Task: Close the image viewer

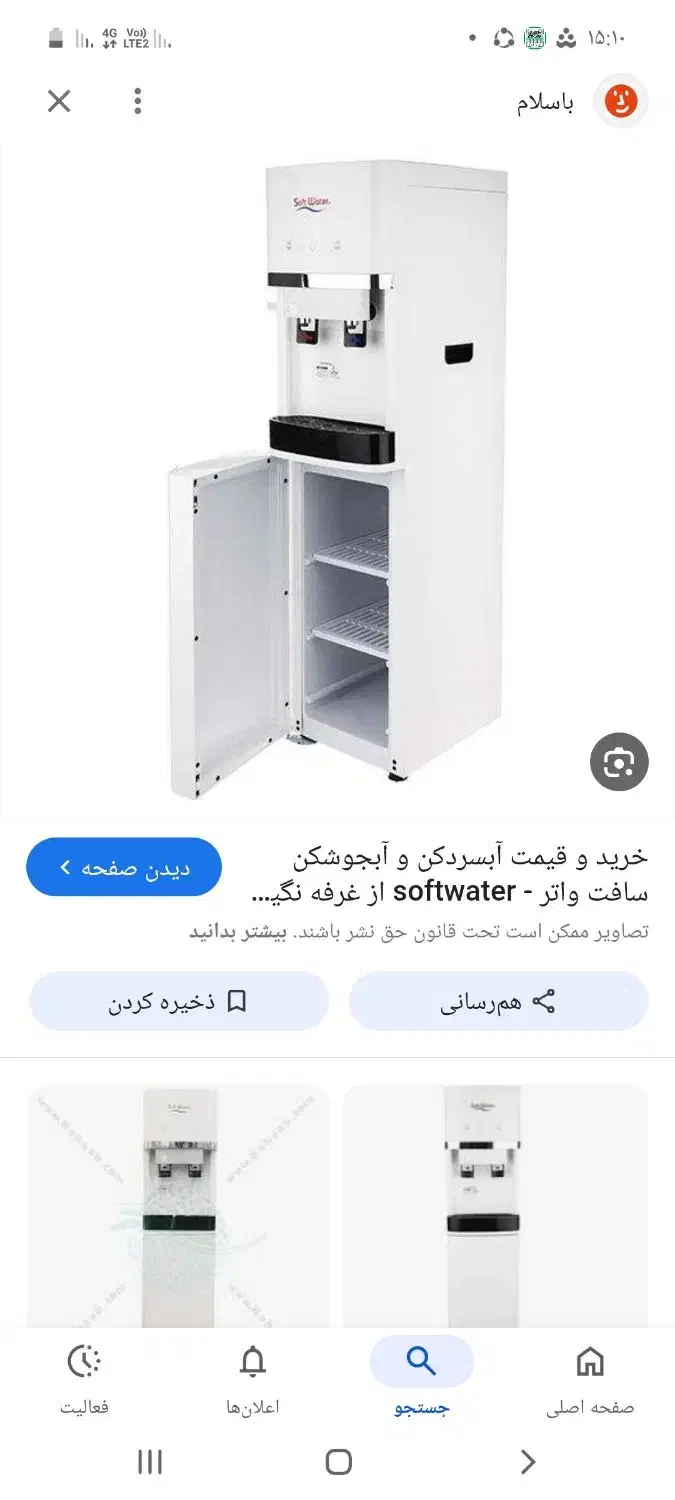Action: pyautogui.click(x=59, y=101)
